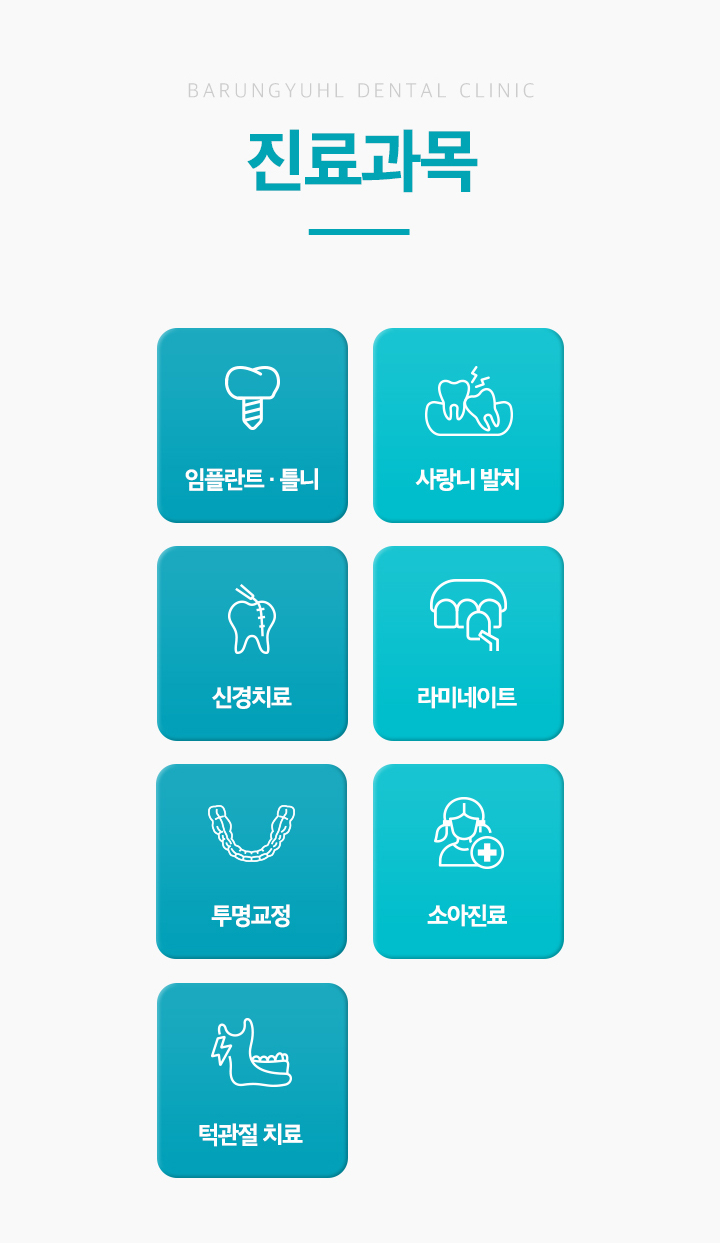This screenshot has height=1243, width=720.
Task: Select the root canal tooth icon for 신경치료
Action: 251,617
